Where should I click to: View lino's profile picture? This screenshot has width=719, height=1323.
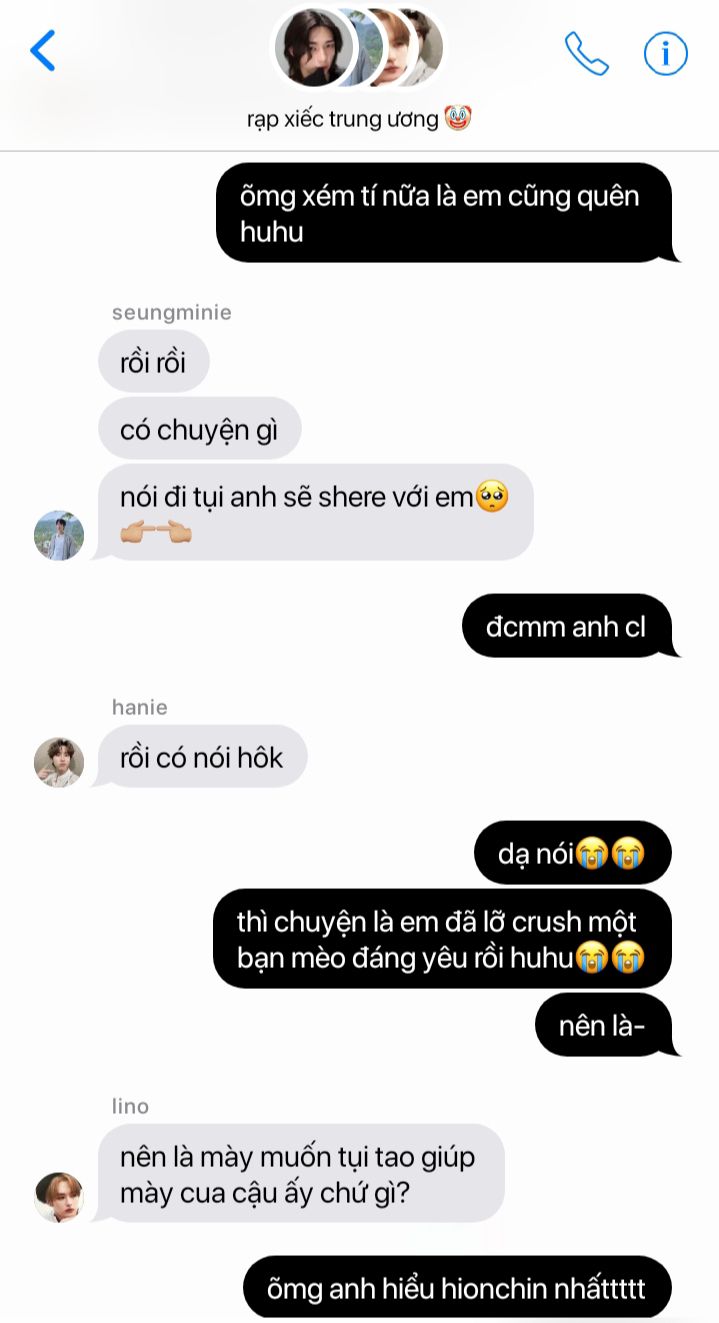point(59,1197)
